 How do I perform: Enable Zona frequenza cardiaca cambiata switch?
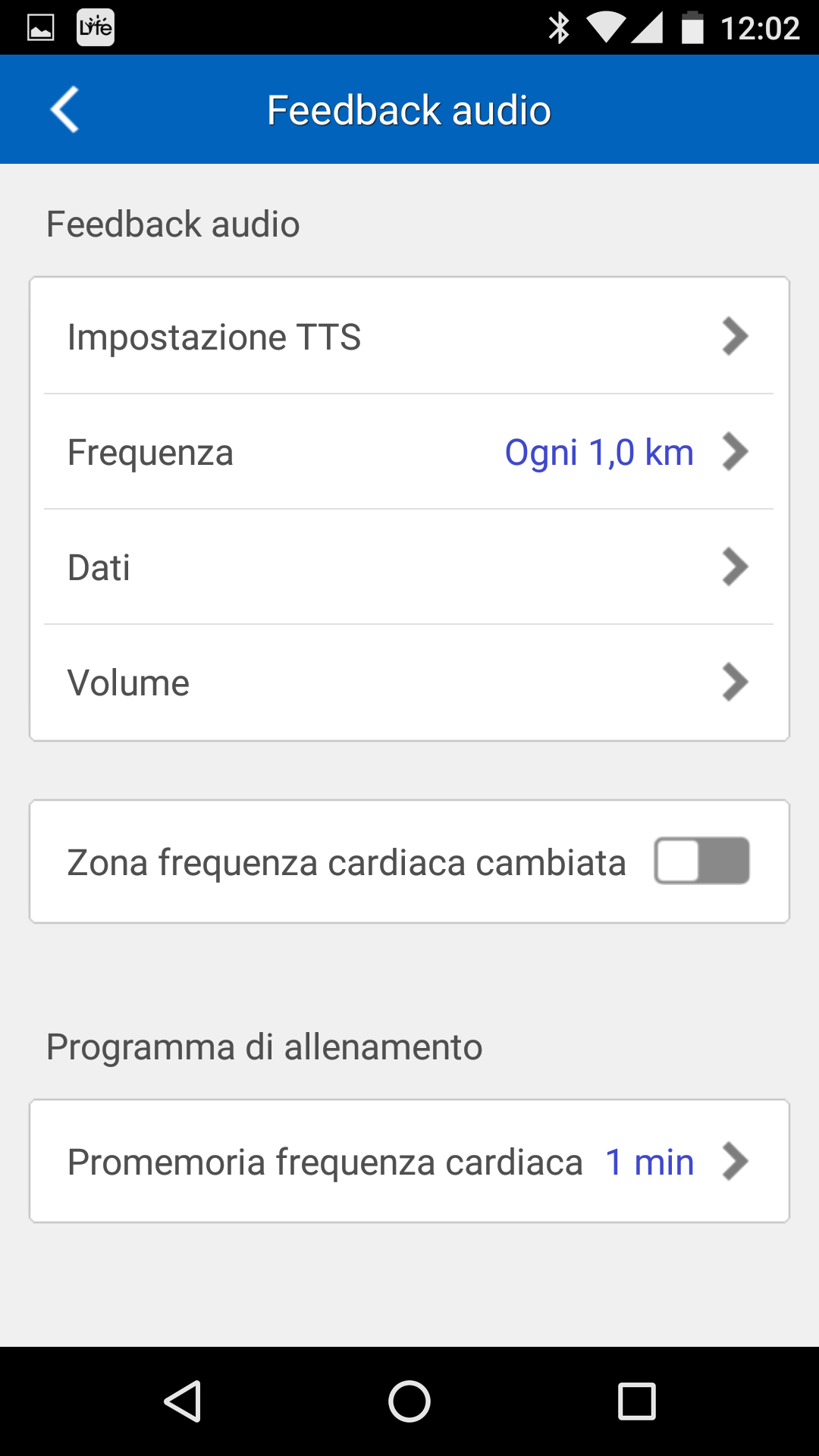[x=702, y=861]
